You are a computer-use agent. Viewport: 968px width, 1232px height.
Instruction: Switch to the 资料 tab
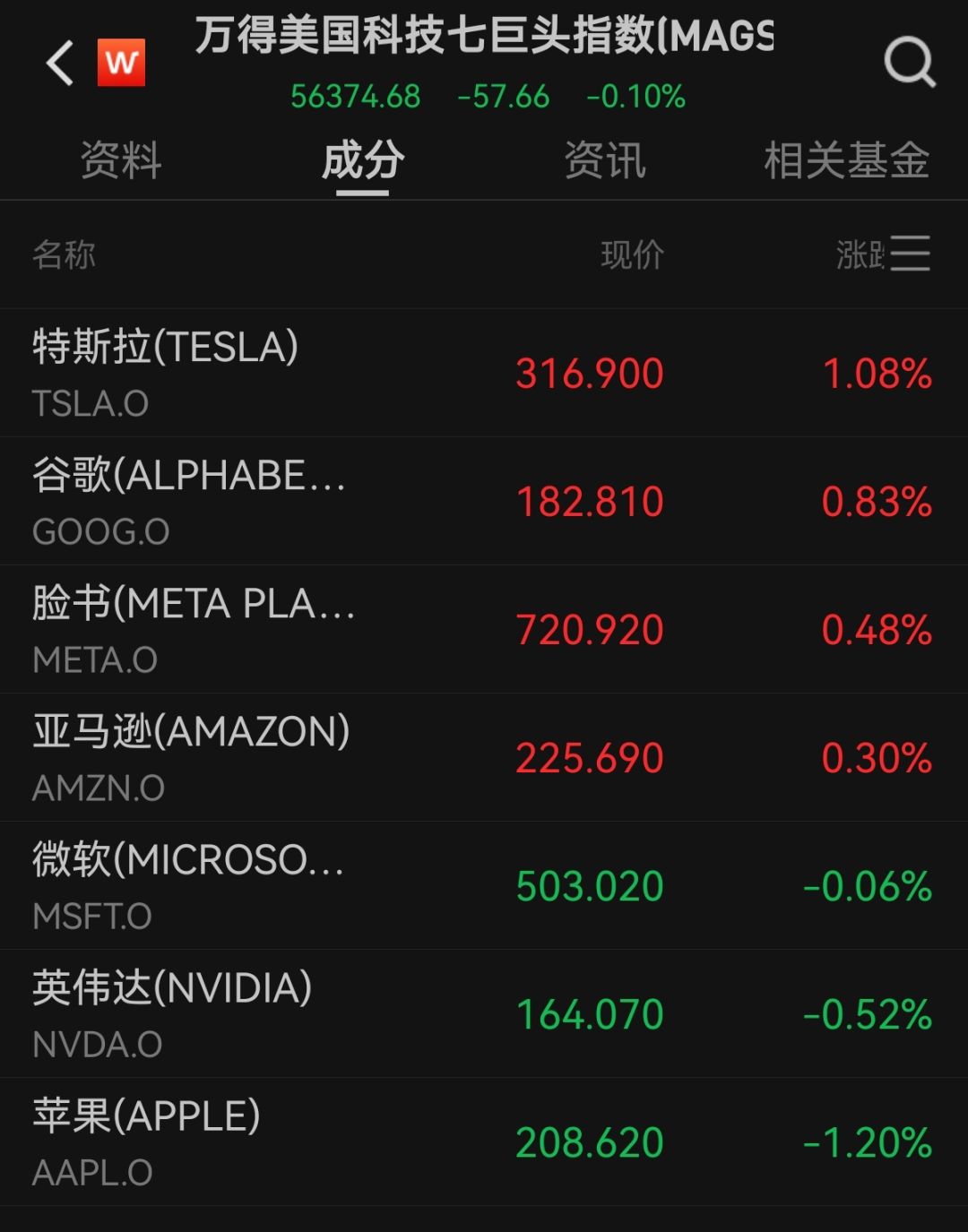(121, 161)
